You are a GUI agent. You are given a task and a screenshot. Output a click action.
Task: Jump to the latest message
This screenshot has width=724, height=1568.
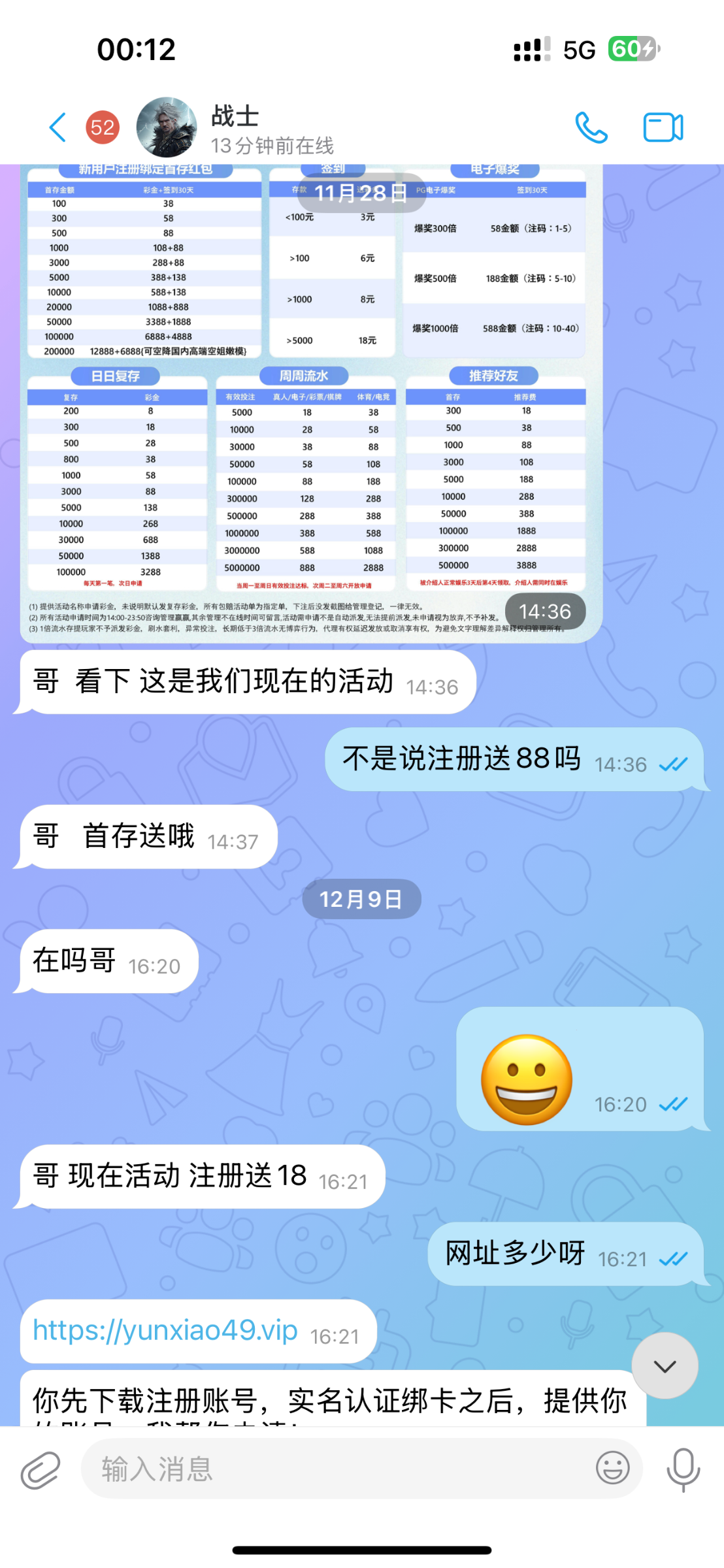[665, 1366]
